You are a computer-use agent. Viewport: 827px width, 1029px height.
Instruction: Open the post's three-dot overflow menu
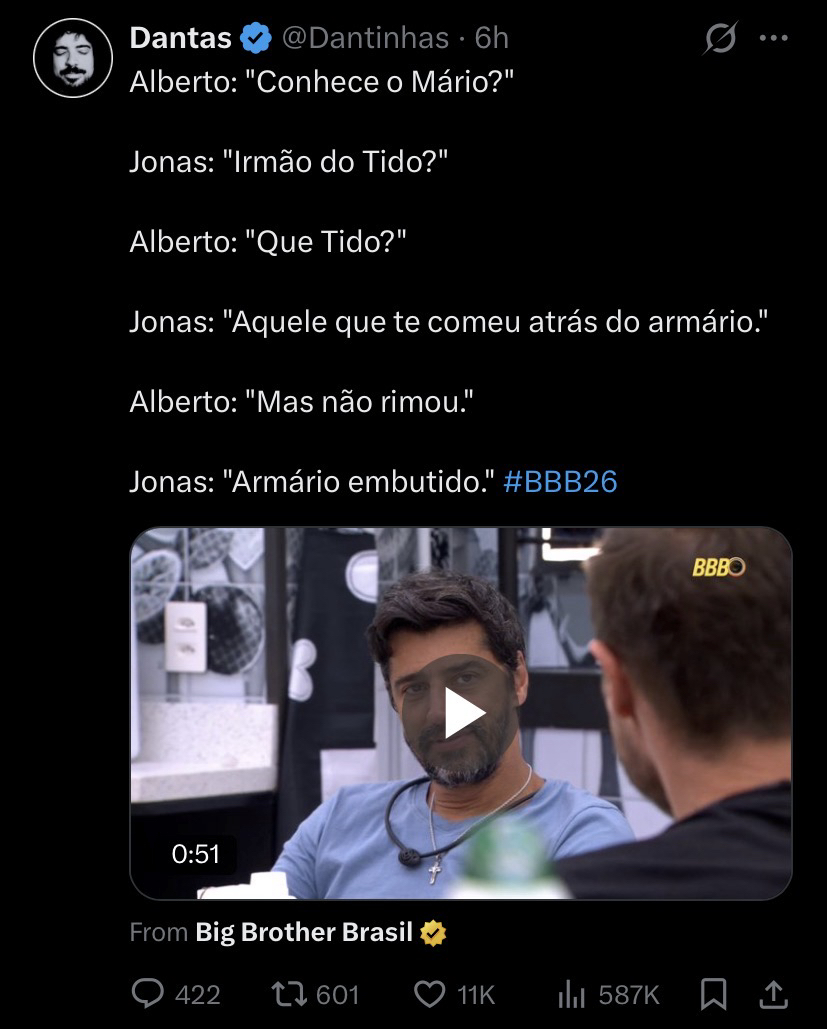[x=774, y=38]
